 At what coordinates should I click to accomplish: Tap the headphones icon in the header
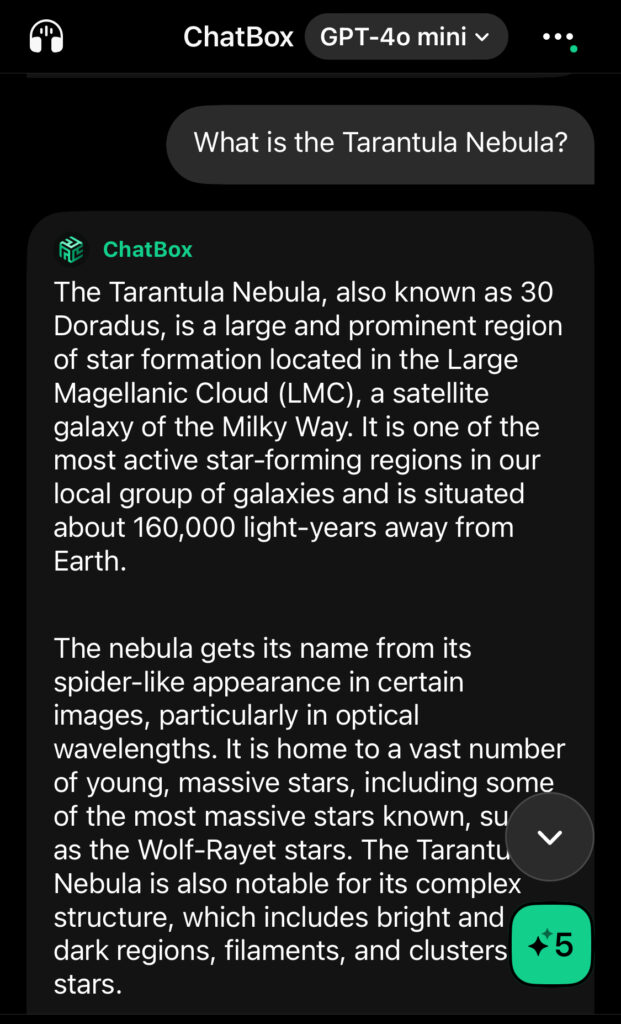46,37
